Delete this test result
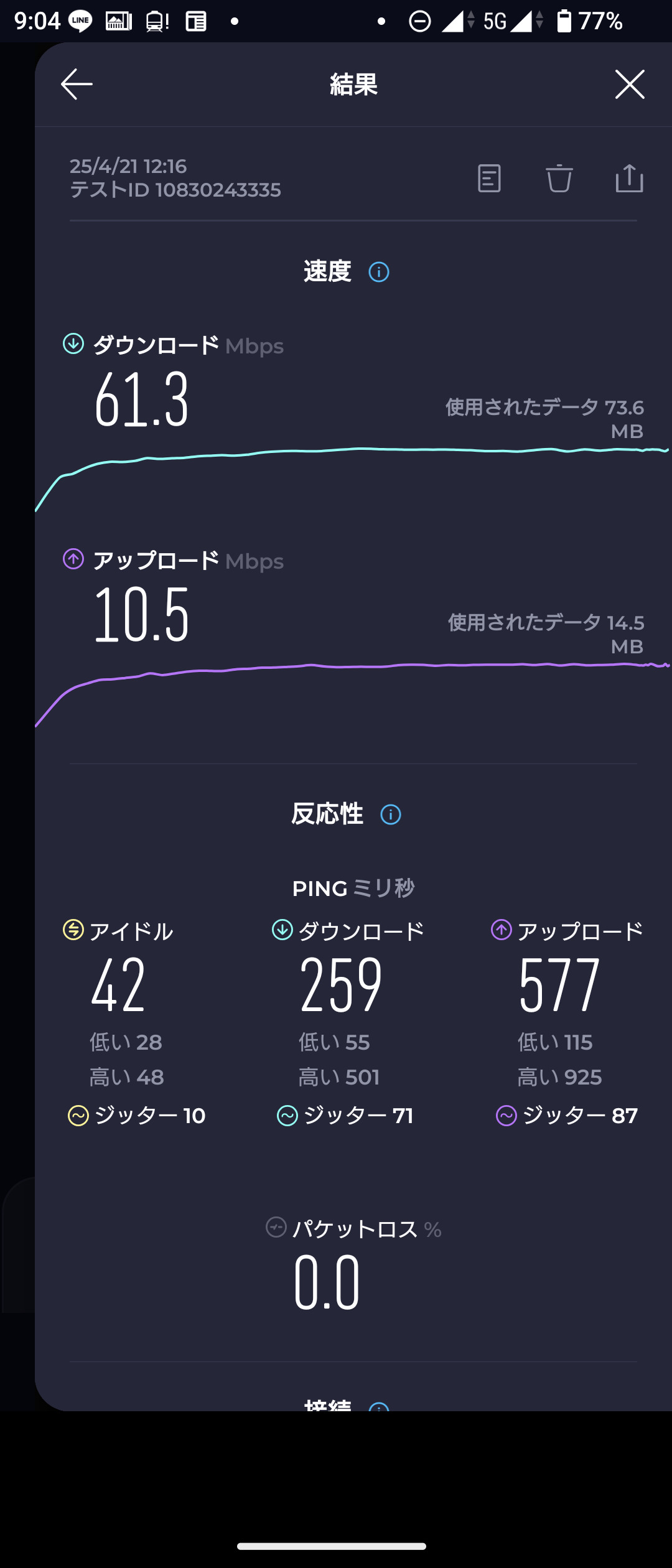The height and width of the screenshot is (1568, 672). click(559, 179)
